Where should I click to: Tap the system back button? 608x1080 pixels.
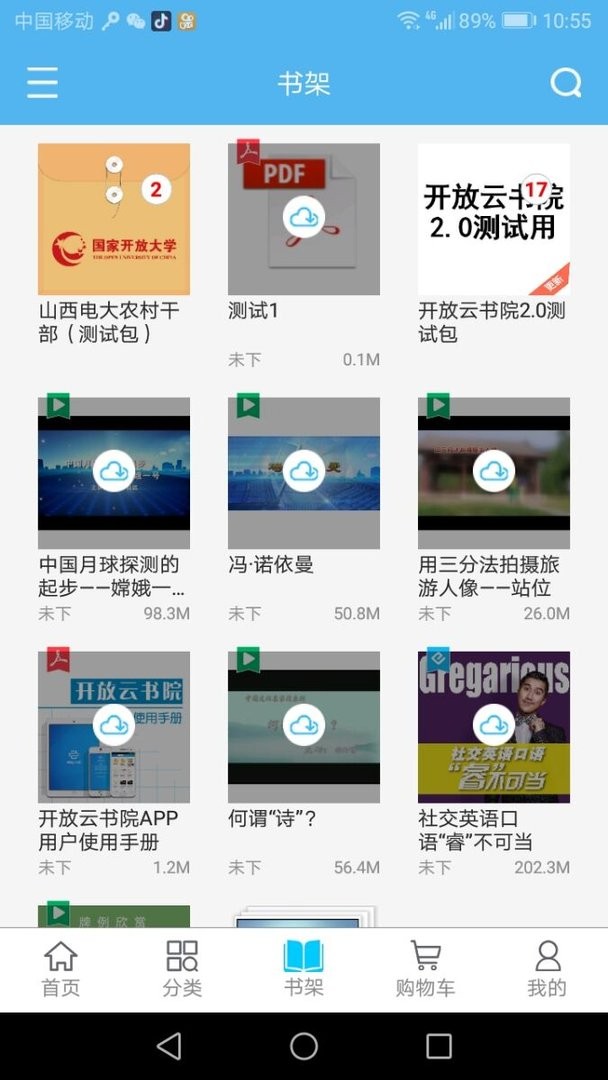coord(169,1046)
